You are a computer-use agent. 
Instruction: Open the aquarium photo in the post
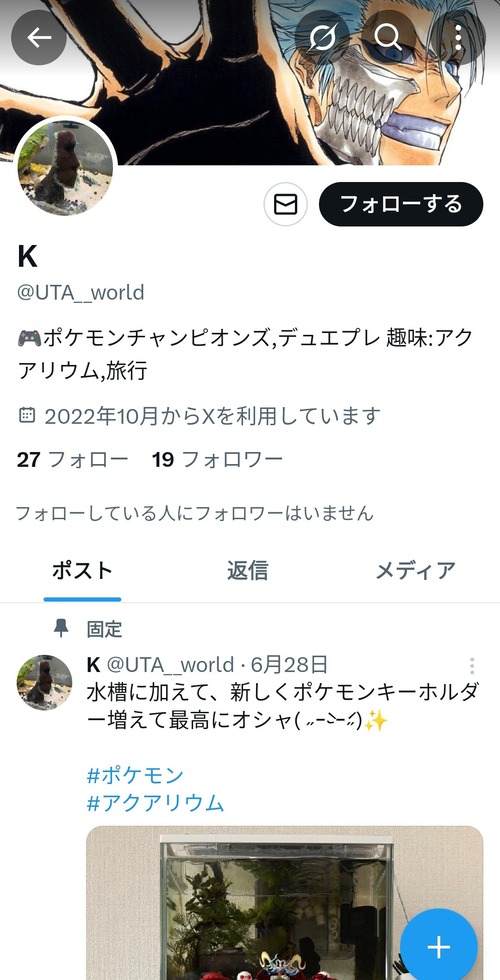284,903
